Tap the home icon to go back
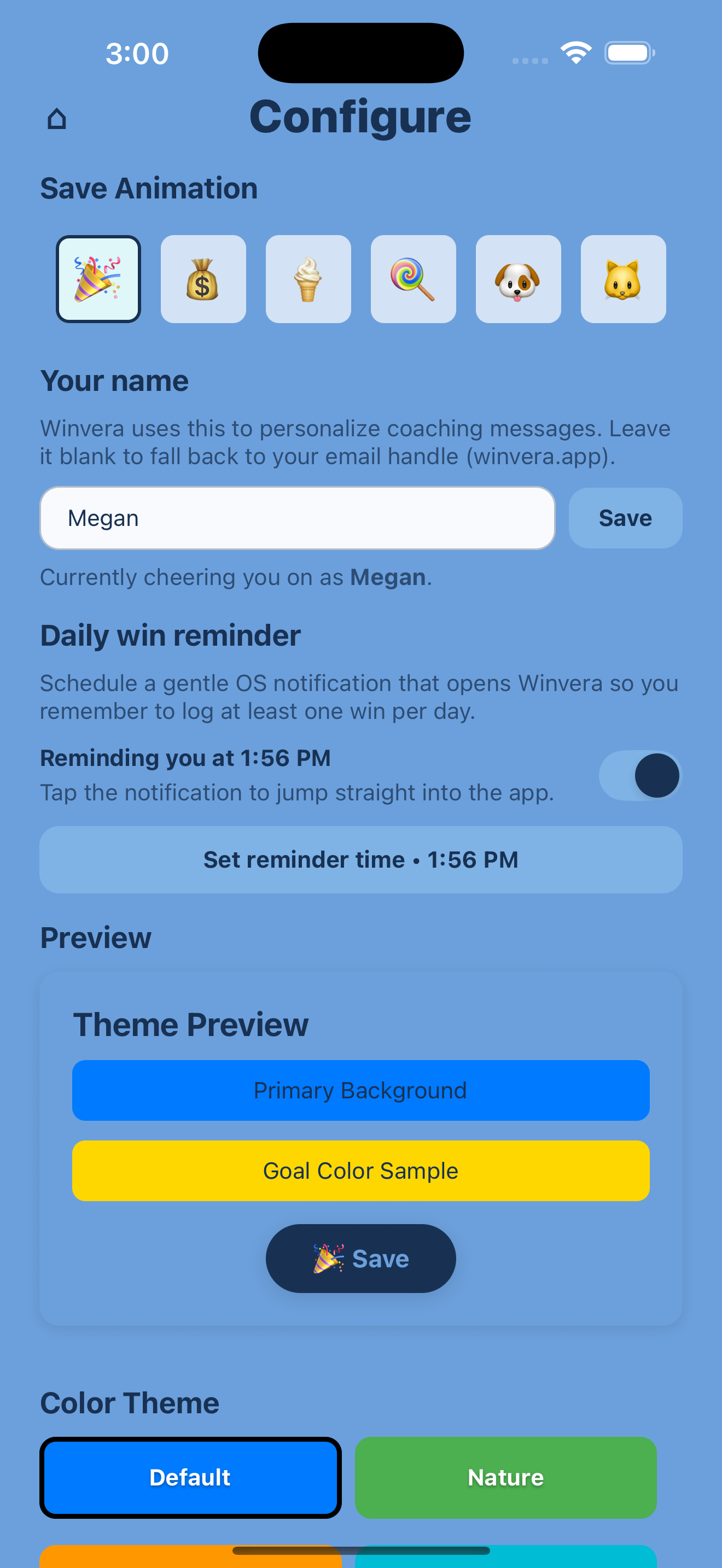 pyautogui.click(x=57, y=118)
